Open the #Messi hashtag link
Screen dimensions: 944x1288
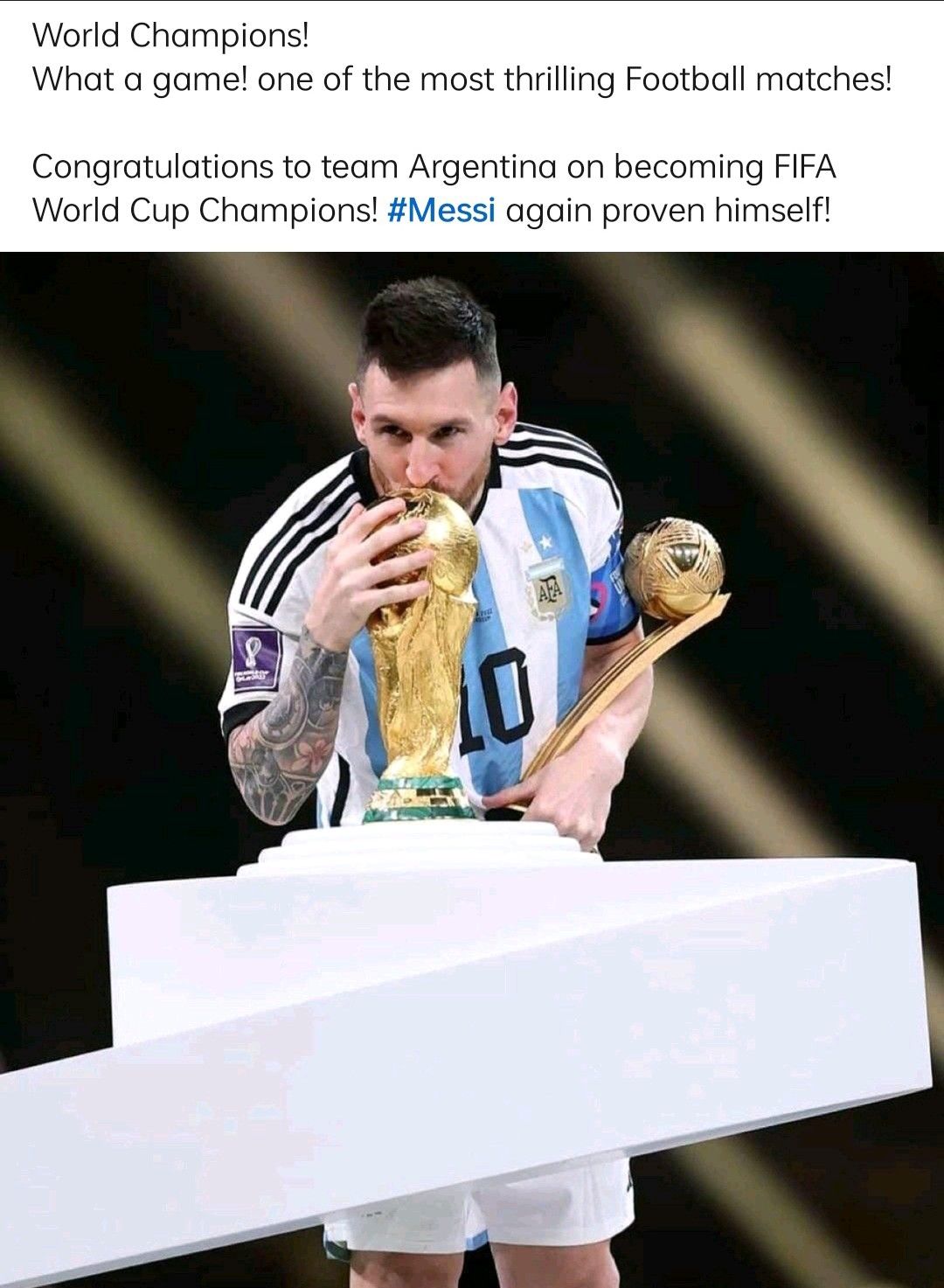[x=441, y=210]
